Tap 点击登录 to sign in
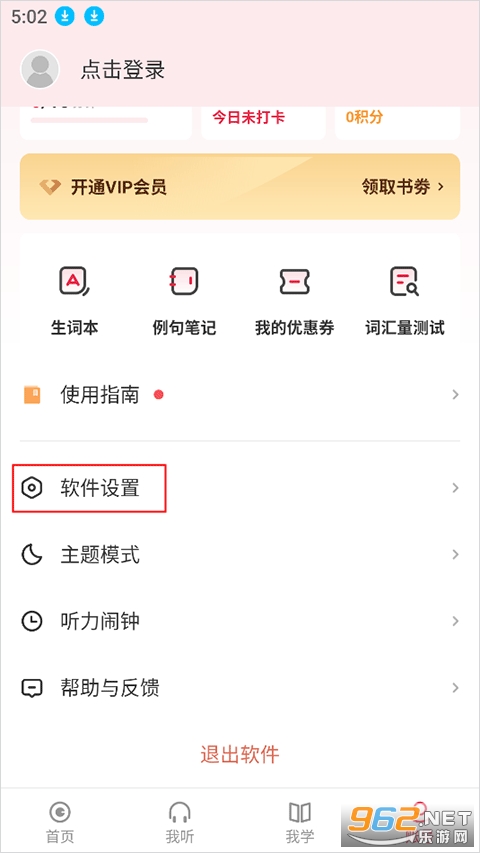 pos(122,70)
